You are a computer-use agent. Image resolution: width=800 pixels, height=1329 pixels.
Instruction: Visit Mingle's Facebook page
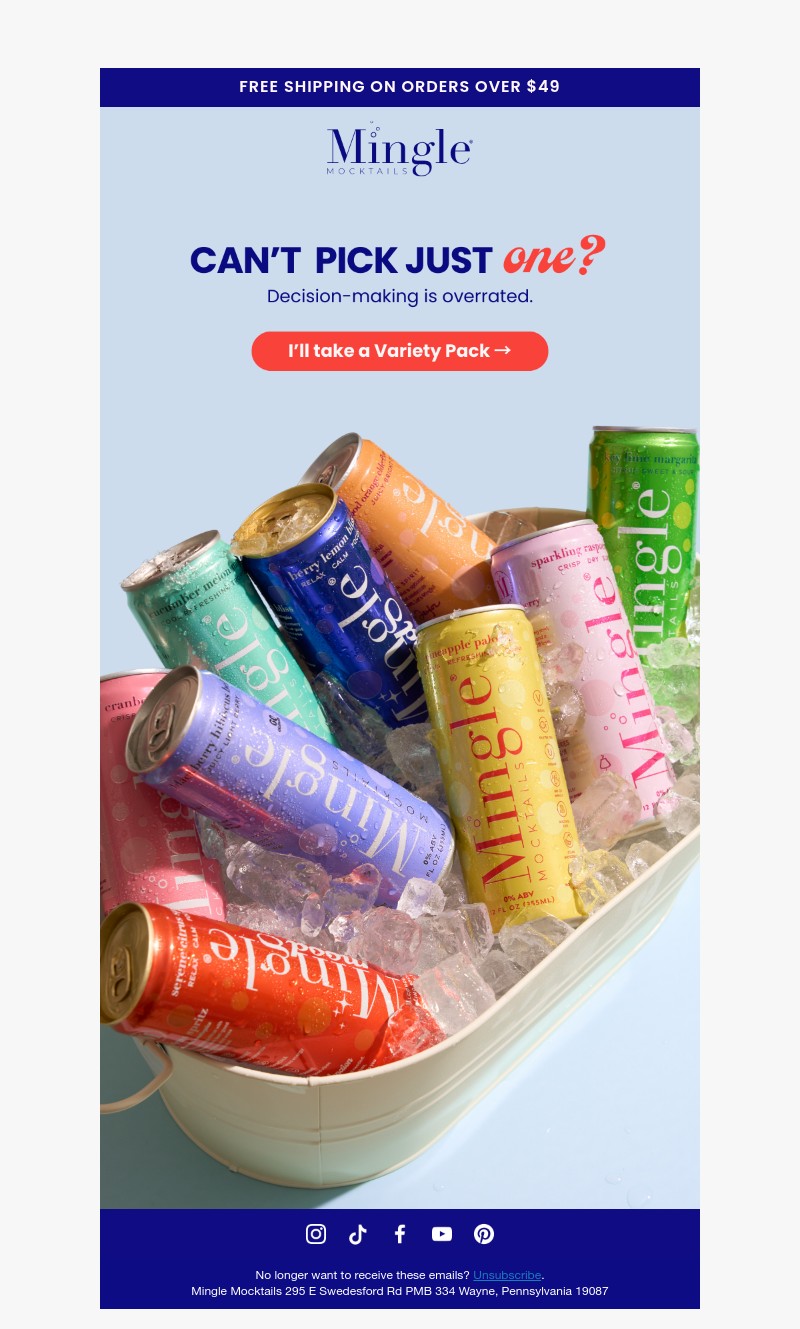400,1234
